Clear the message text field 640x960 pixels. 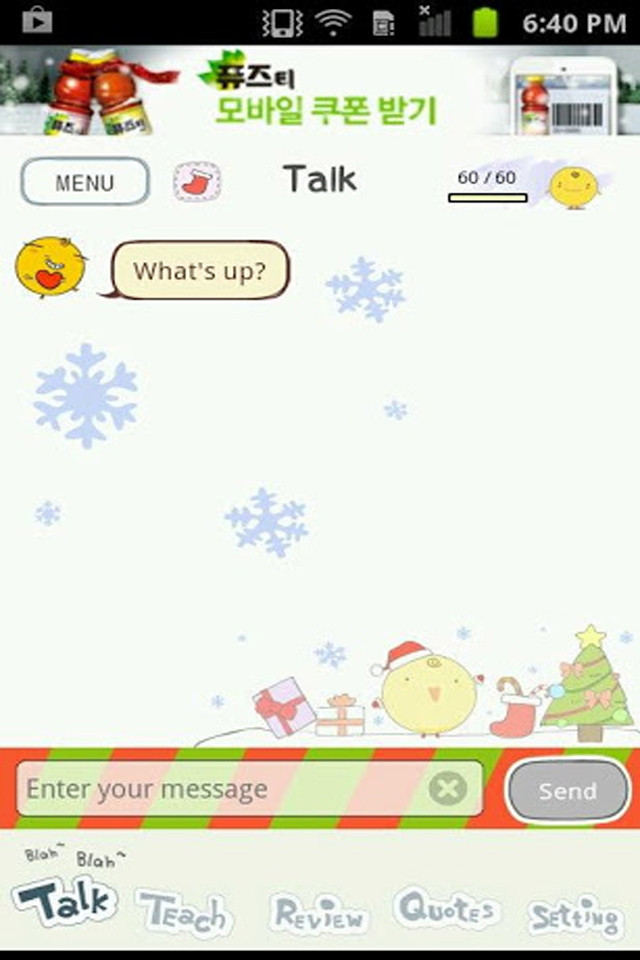[x=448, y=790]
